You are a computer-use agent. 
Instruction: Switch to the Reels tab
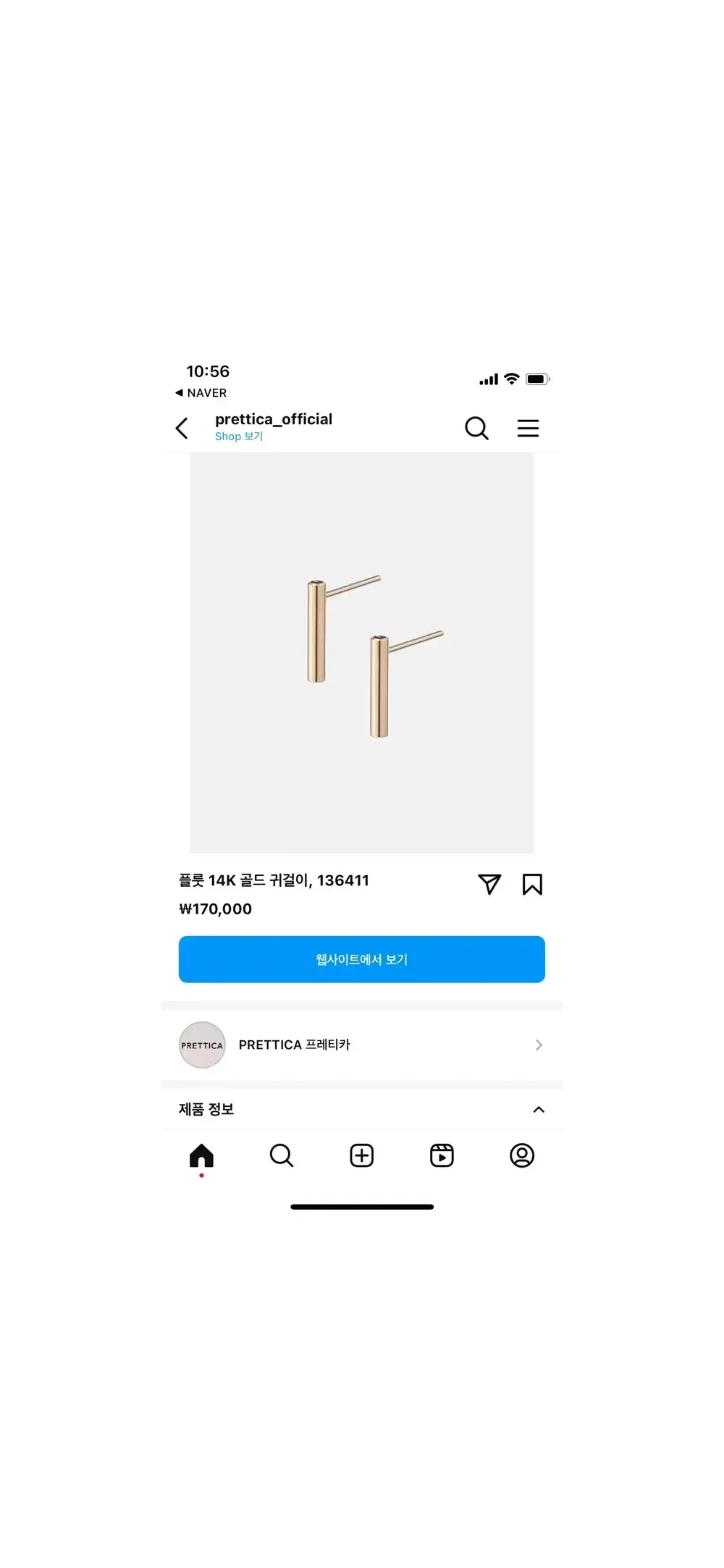442,1155
